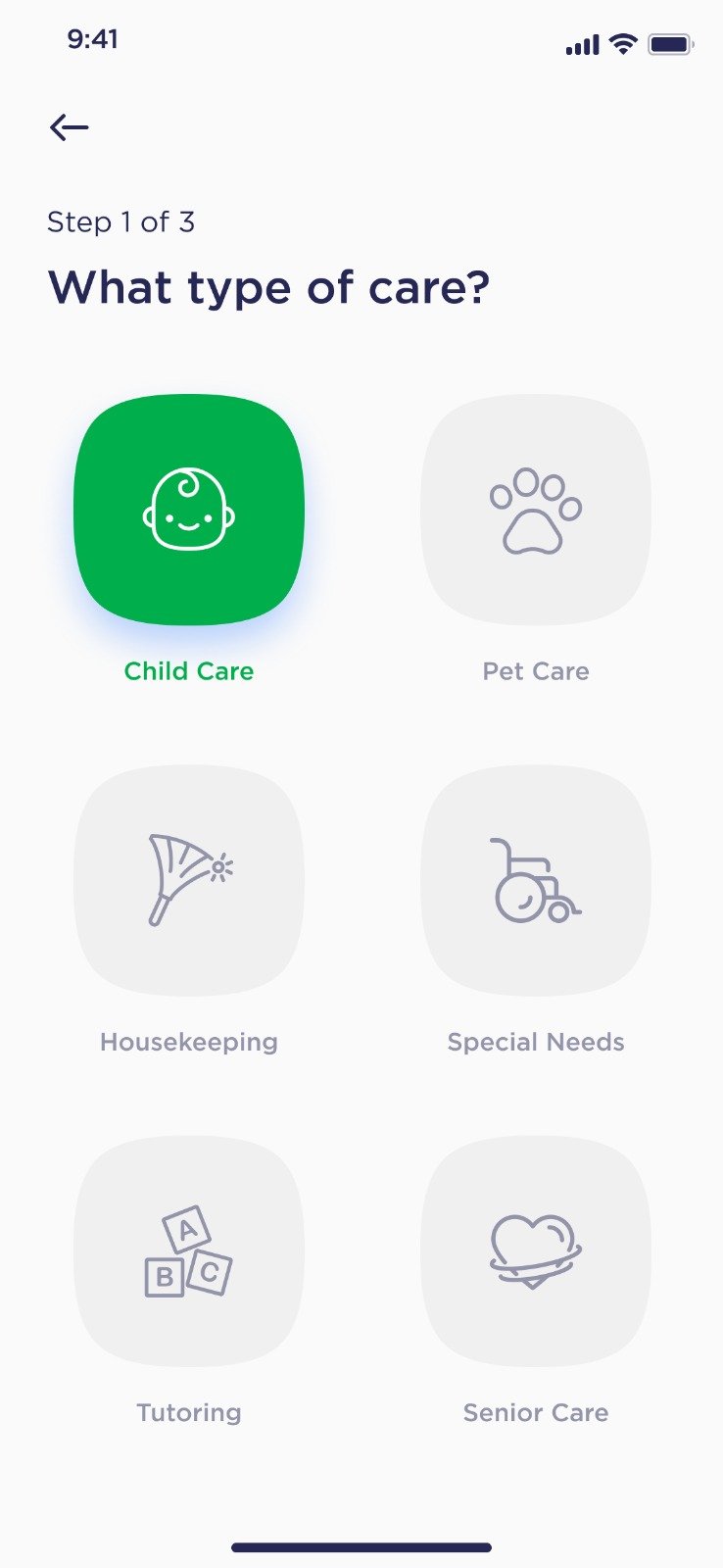Screen dimensions: 723x1568
Task: Tap the clock showing 9:41
Action: tap(94, 40)
